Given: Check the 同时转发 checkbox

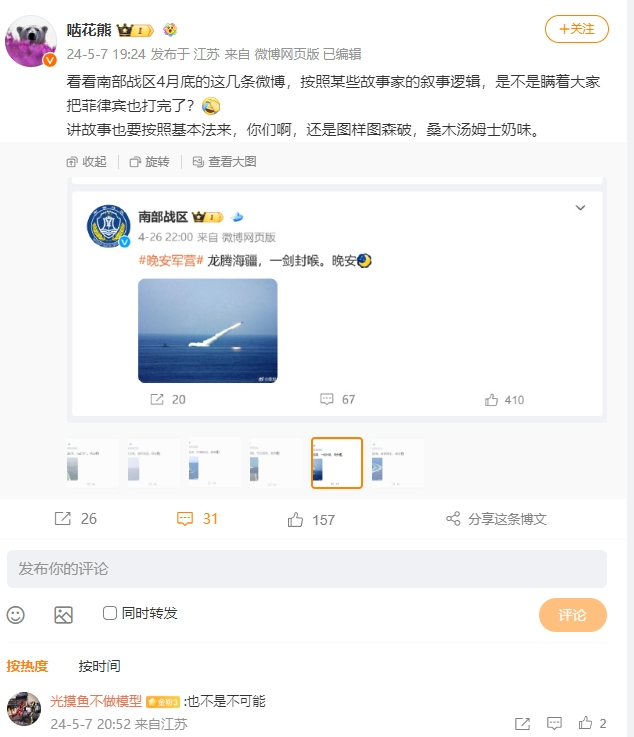Looking at the screenshot, I should click(x=110, y=613).
